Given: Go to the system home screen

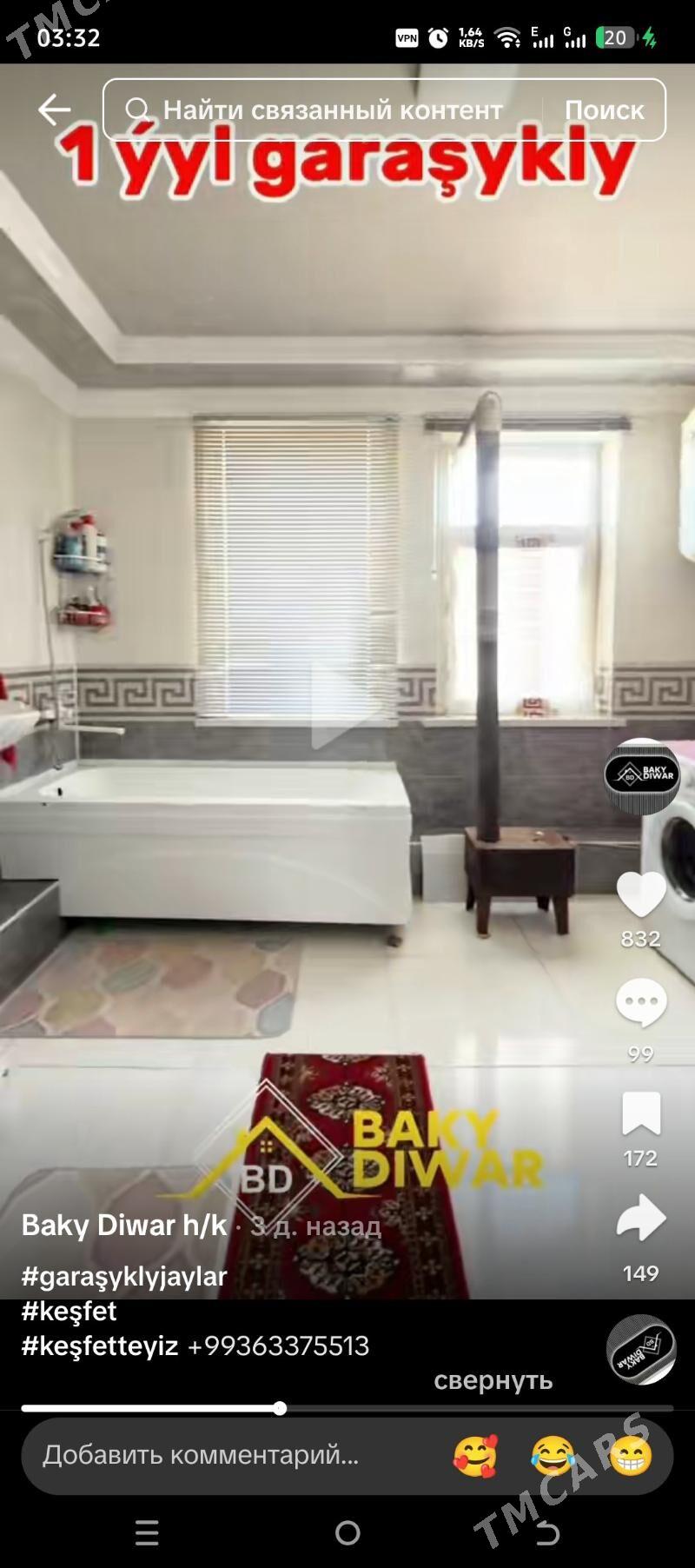Looking at the screenshot, I should (347, 1532).
